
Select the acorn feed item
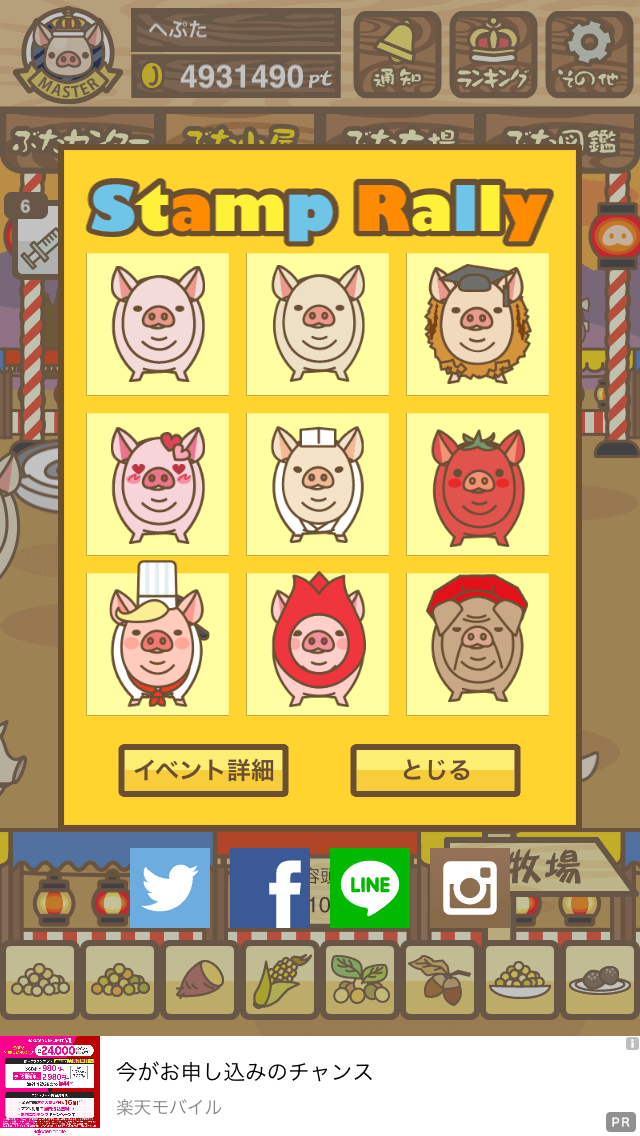coord(440,980)
